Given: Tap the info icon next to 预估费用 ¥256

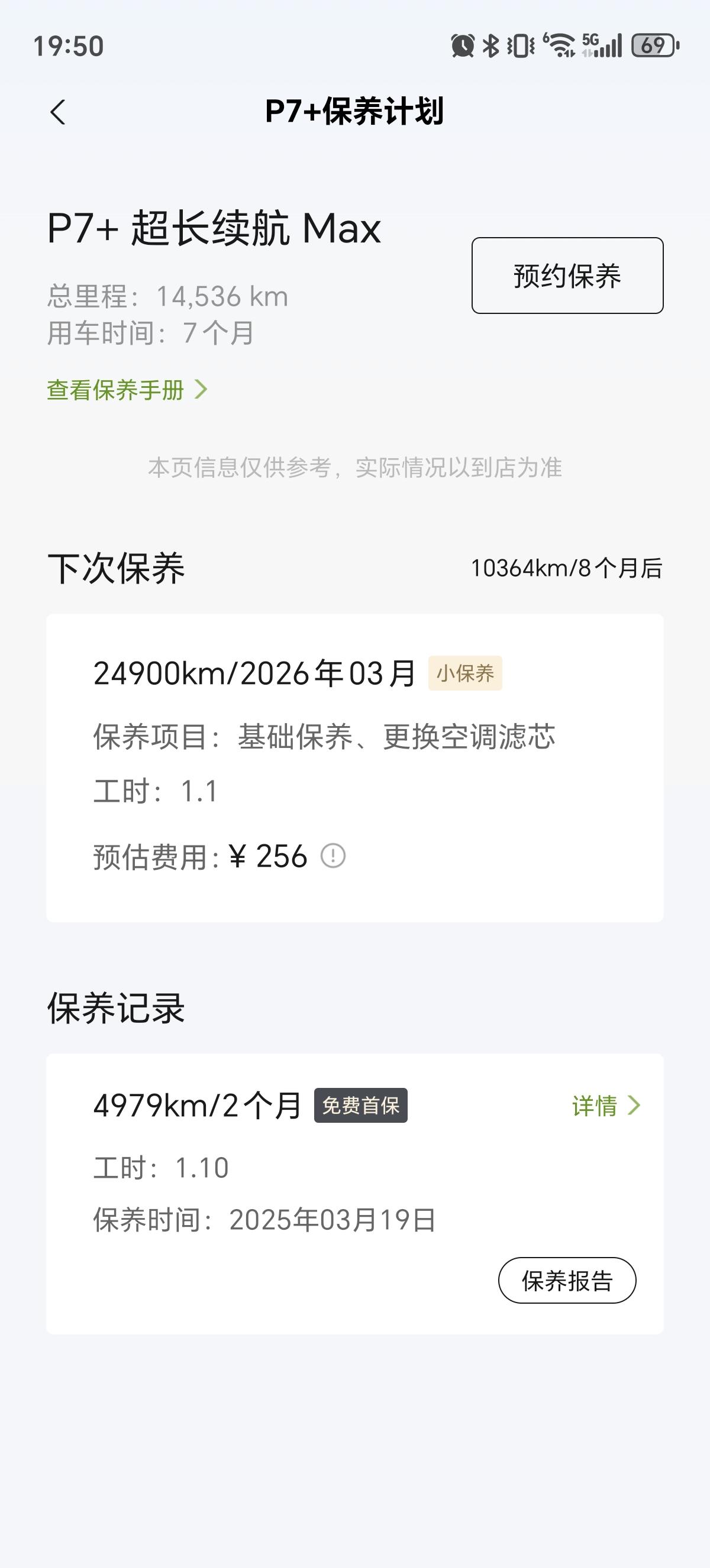Looking at the screenshot, I should 333,856.
